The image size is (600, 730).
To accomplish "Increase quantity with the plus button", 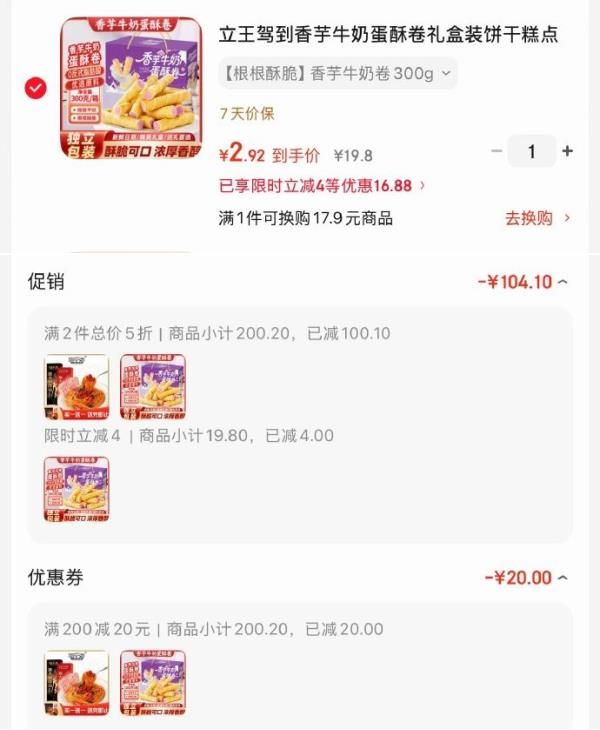I will pyautogui.click(x=568, y=151).
